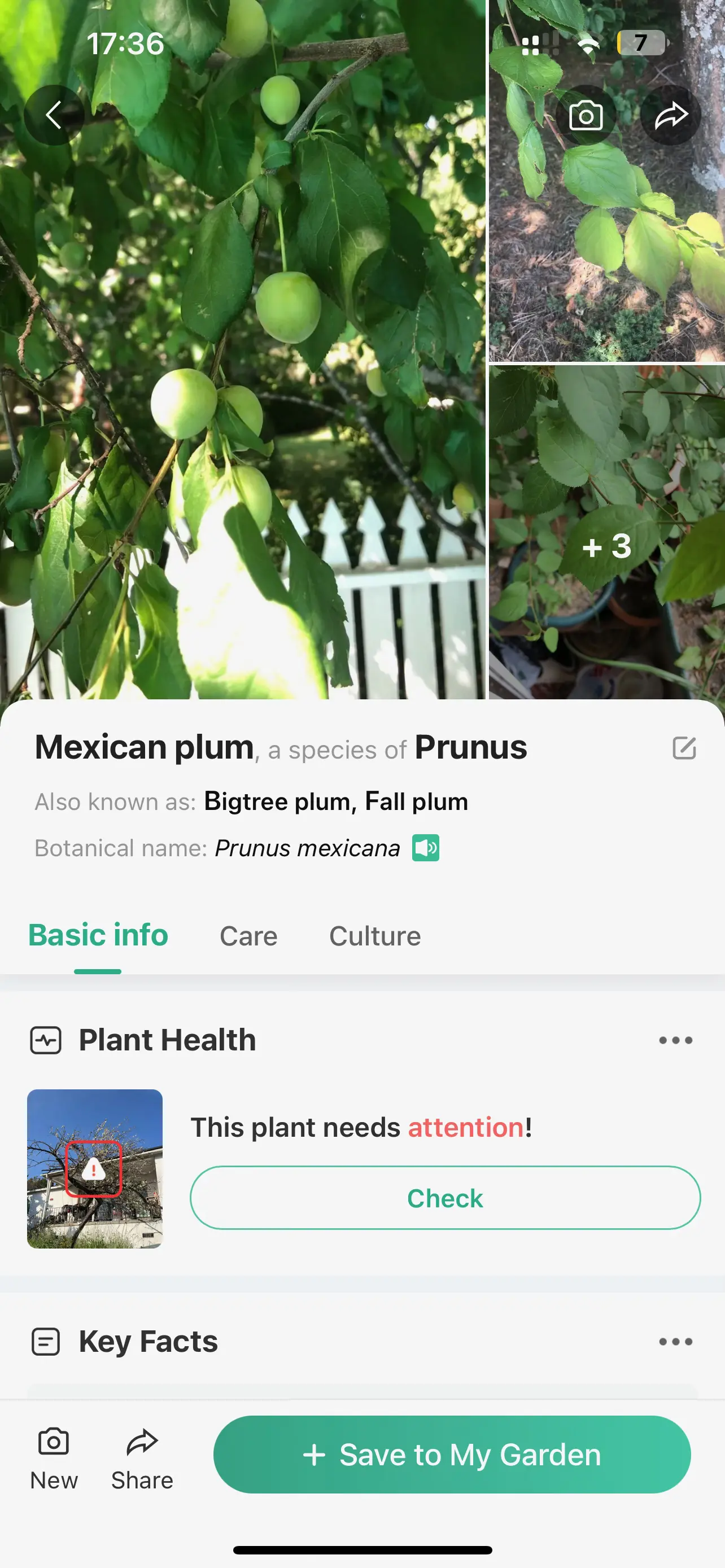Switch to the Culture tab
This screenshot has height=1568, width=725.
pyautogui.click(x=375, y=936)
